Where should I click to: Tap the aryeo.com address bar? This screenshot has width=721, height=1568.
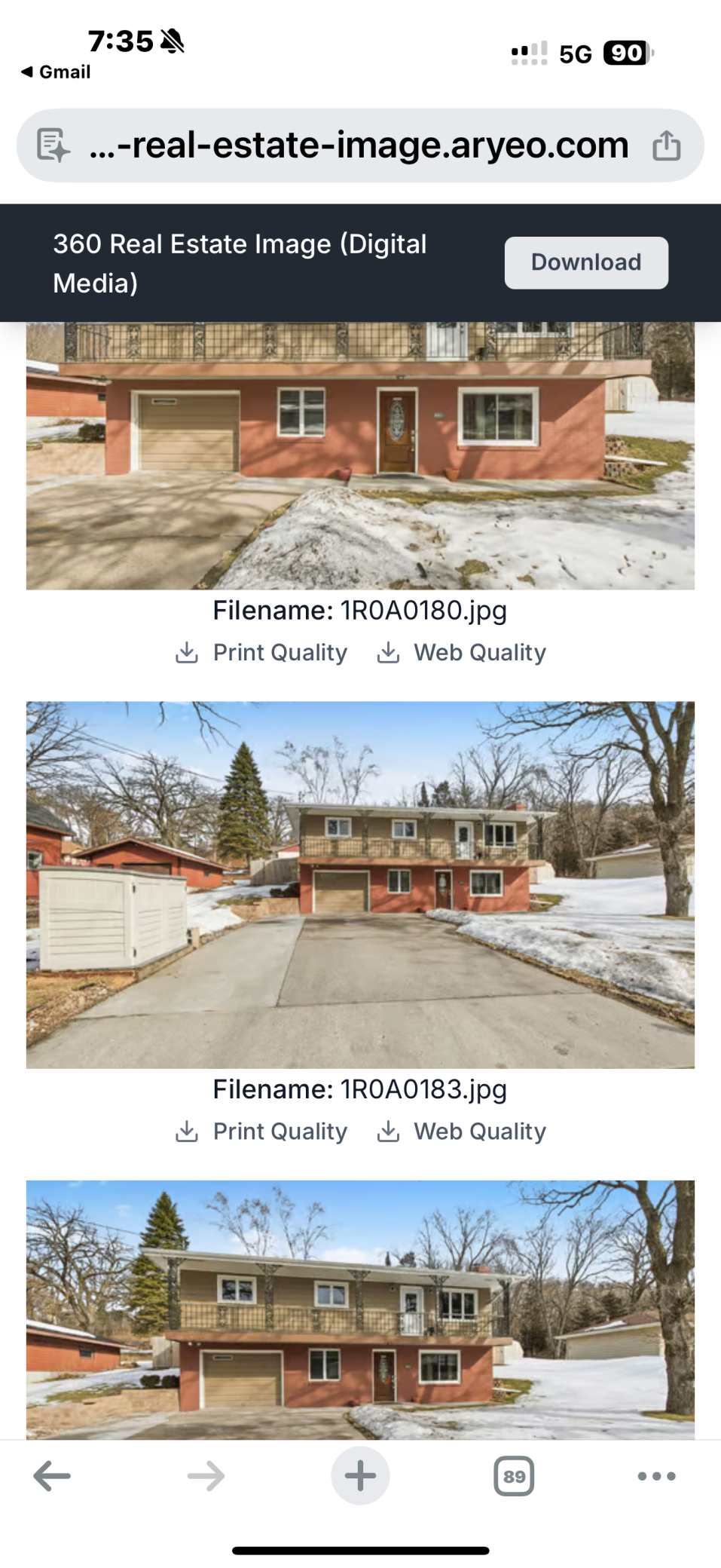(359, 145)
